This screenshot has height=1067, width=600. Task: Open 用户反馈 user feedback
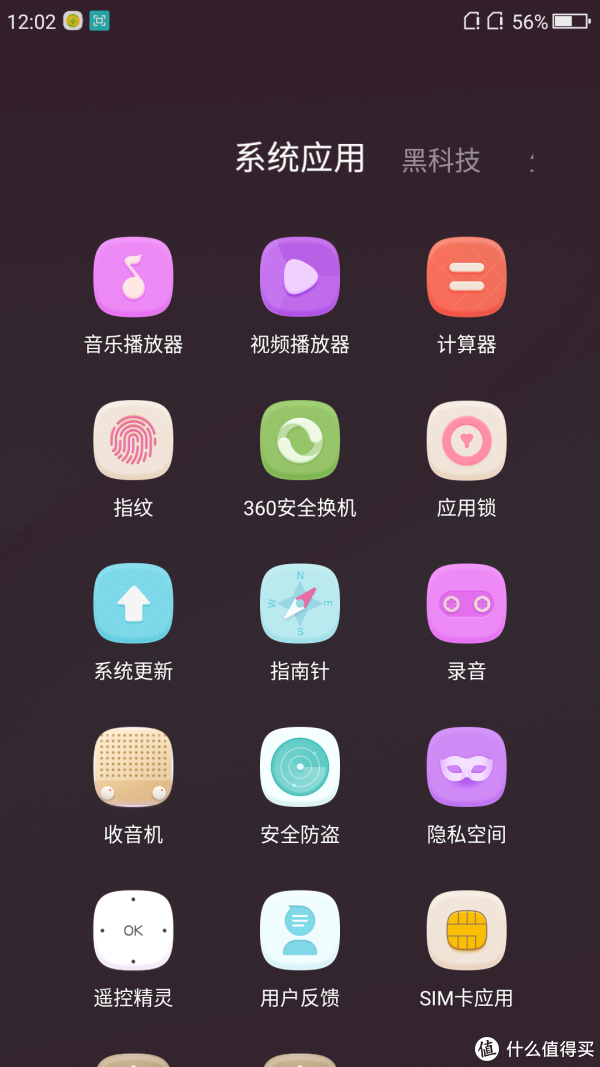300,930
